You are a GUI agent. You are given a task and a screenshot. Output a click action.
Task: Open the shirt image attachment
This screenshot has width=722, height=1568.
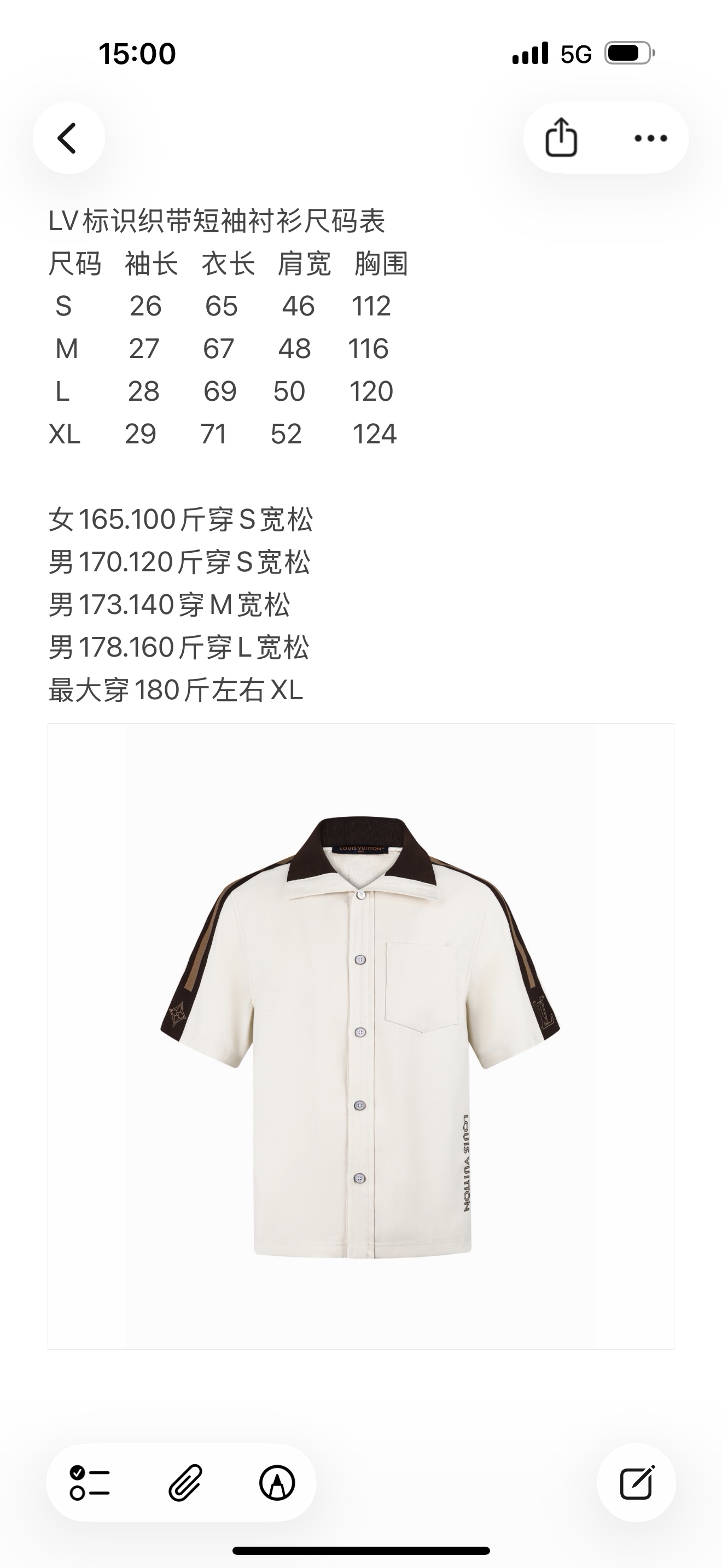tap(361, 1036)
